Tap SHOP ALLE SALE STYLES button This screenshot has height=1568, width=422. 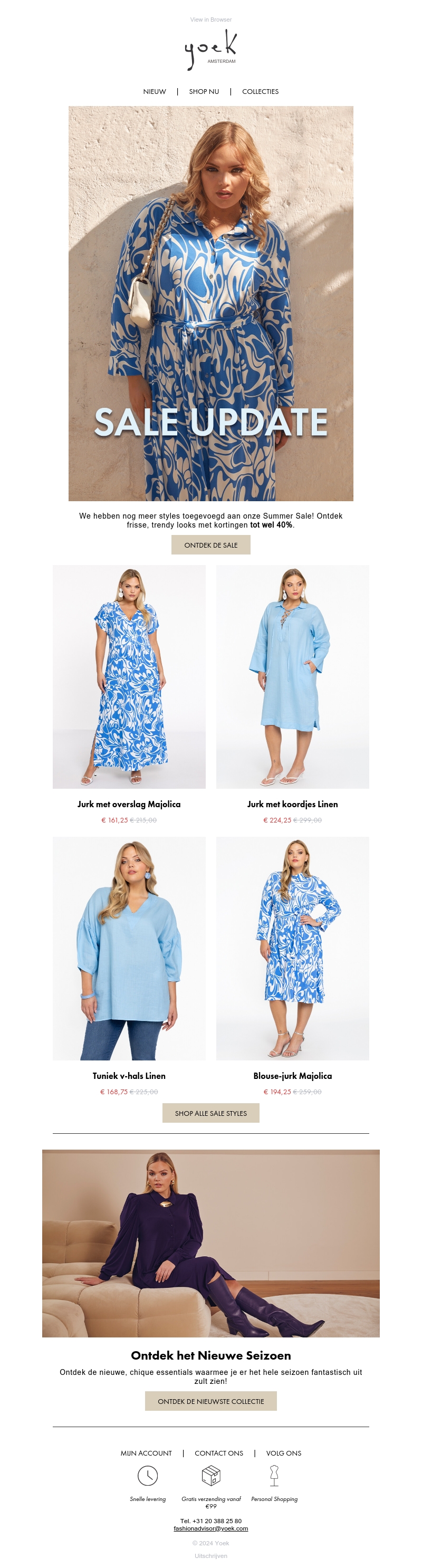(210, 1113)
